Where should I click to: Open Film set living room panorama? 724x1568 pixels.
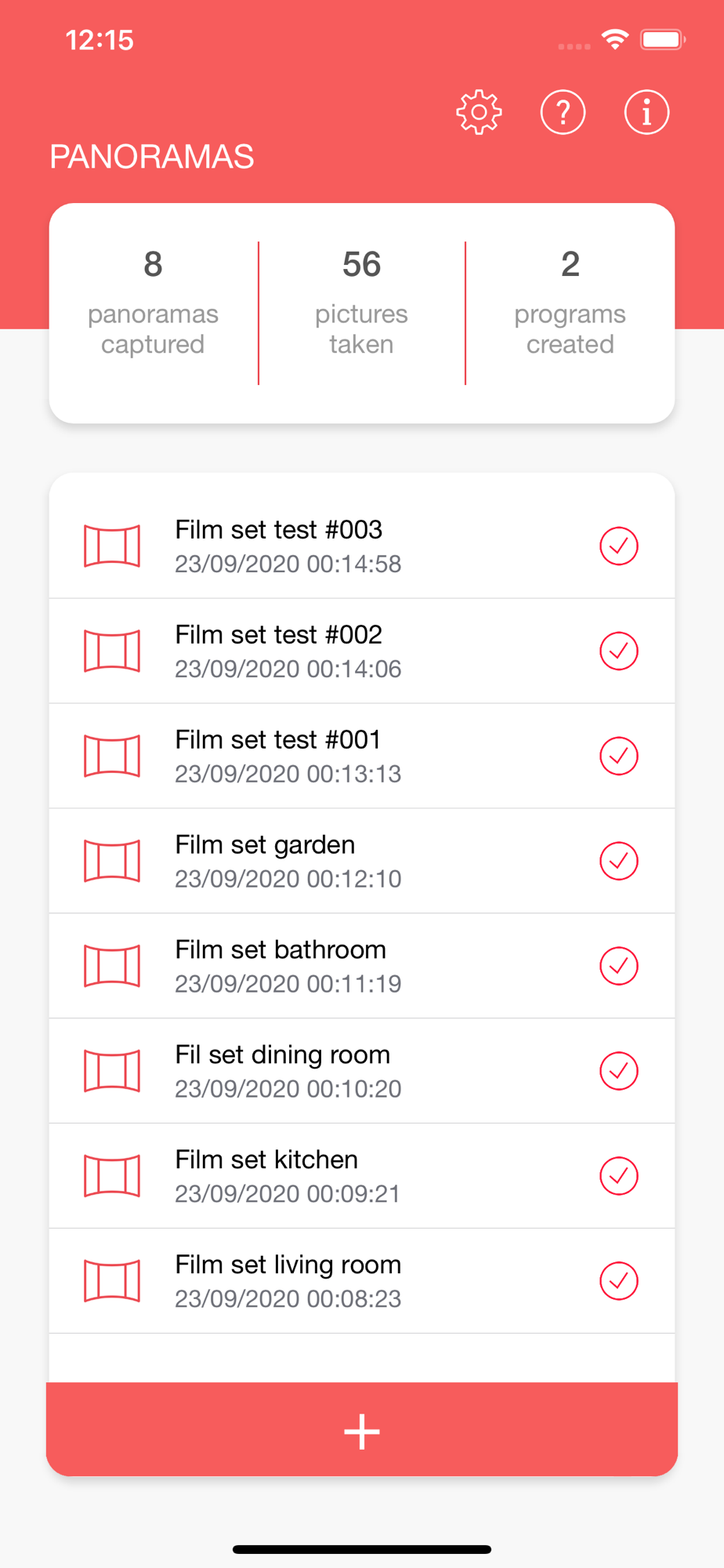coord(362,1282)
